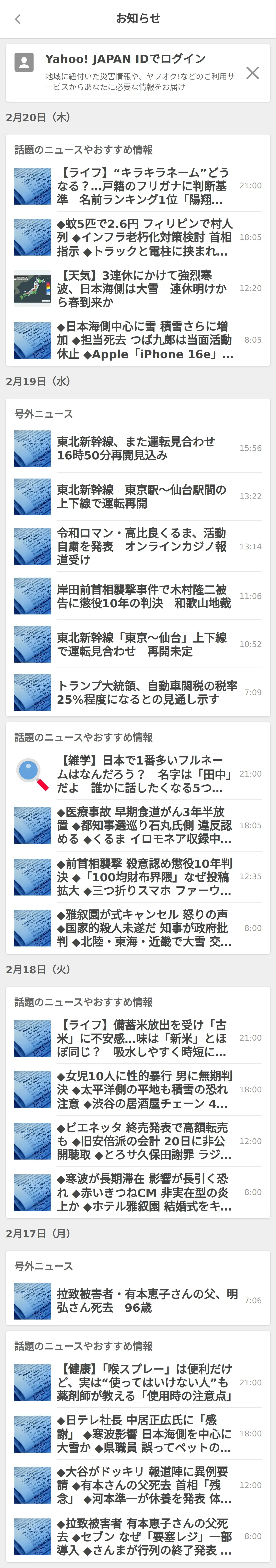Dismiss the Yahoo! JAPAN ID login banner
Viewport: 276px width, 1568px height.
pyautogui.click(x=252, y=73)
